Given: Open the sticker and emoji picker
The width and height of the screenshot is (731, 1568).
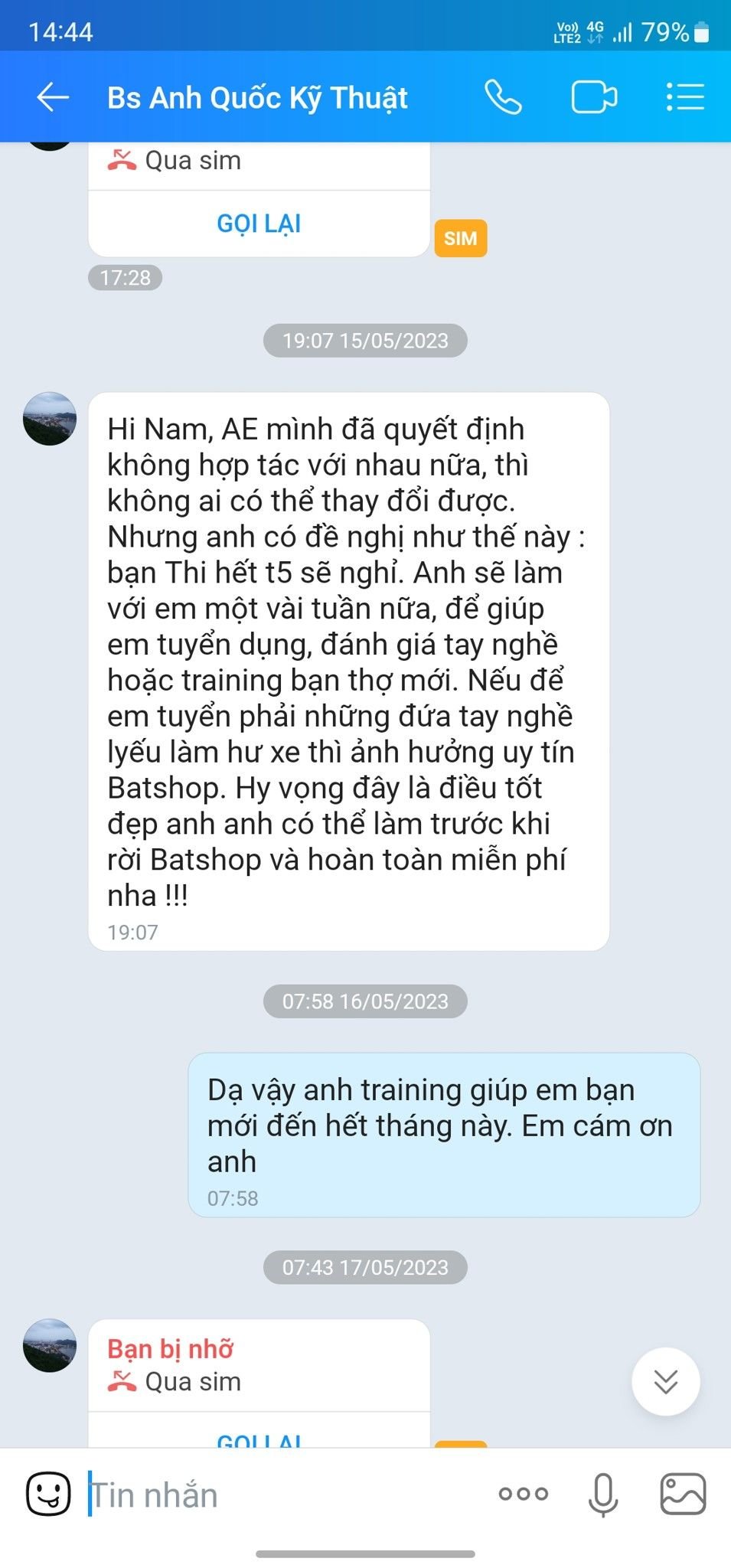Looking at the screenshot, I should [48, 1494].
